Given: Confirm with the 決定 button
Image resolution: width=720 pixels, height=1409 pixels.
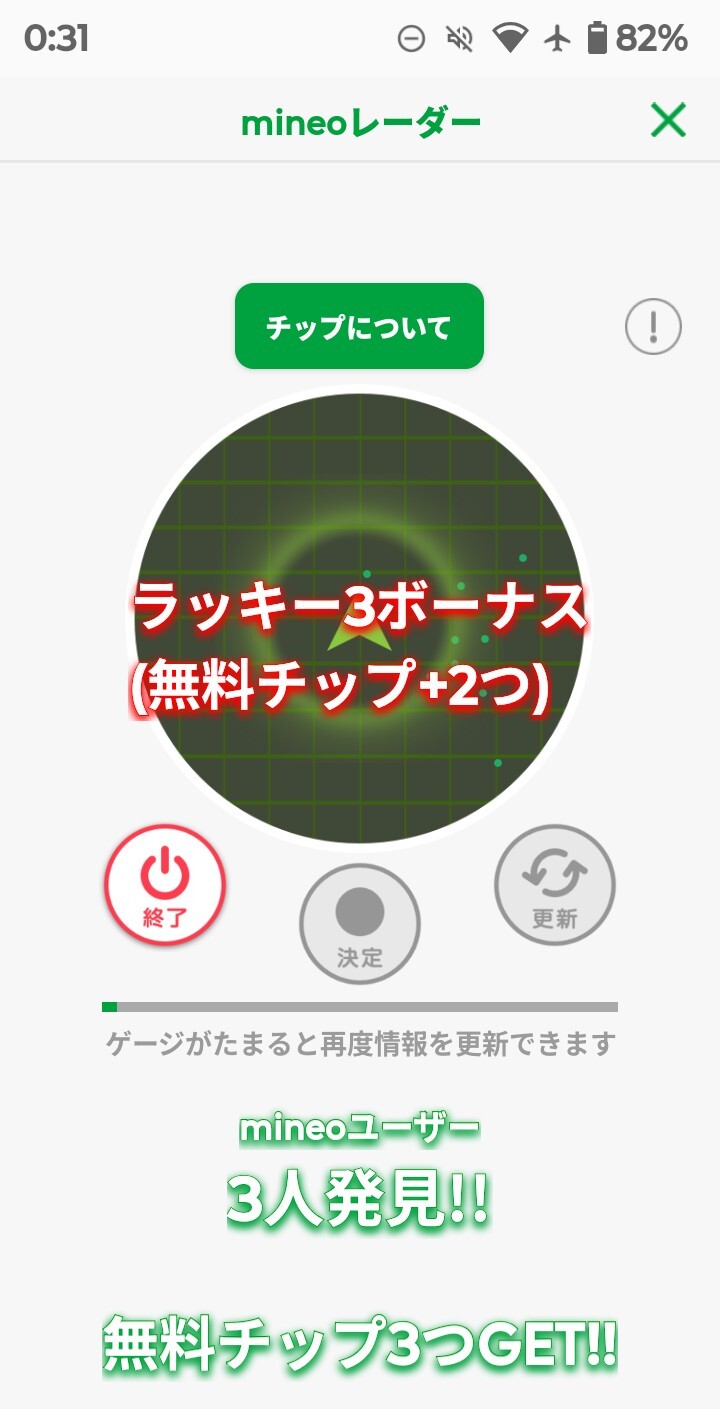Looking at the screenshot, I should pyautogui.click(x=360, y=924).
